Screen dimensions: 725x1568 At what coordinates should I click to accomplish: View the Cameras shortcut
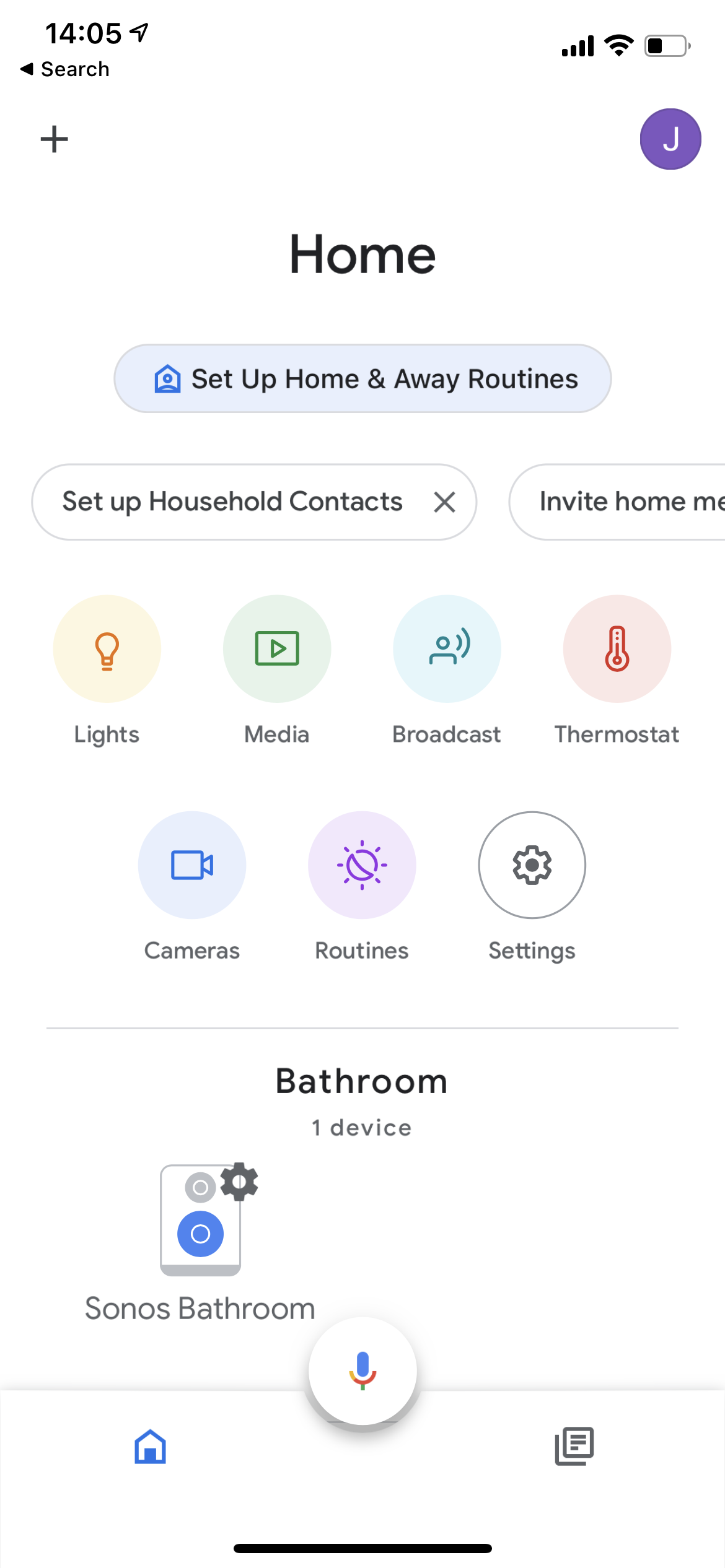pos(192,865)
